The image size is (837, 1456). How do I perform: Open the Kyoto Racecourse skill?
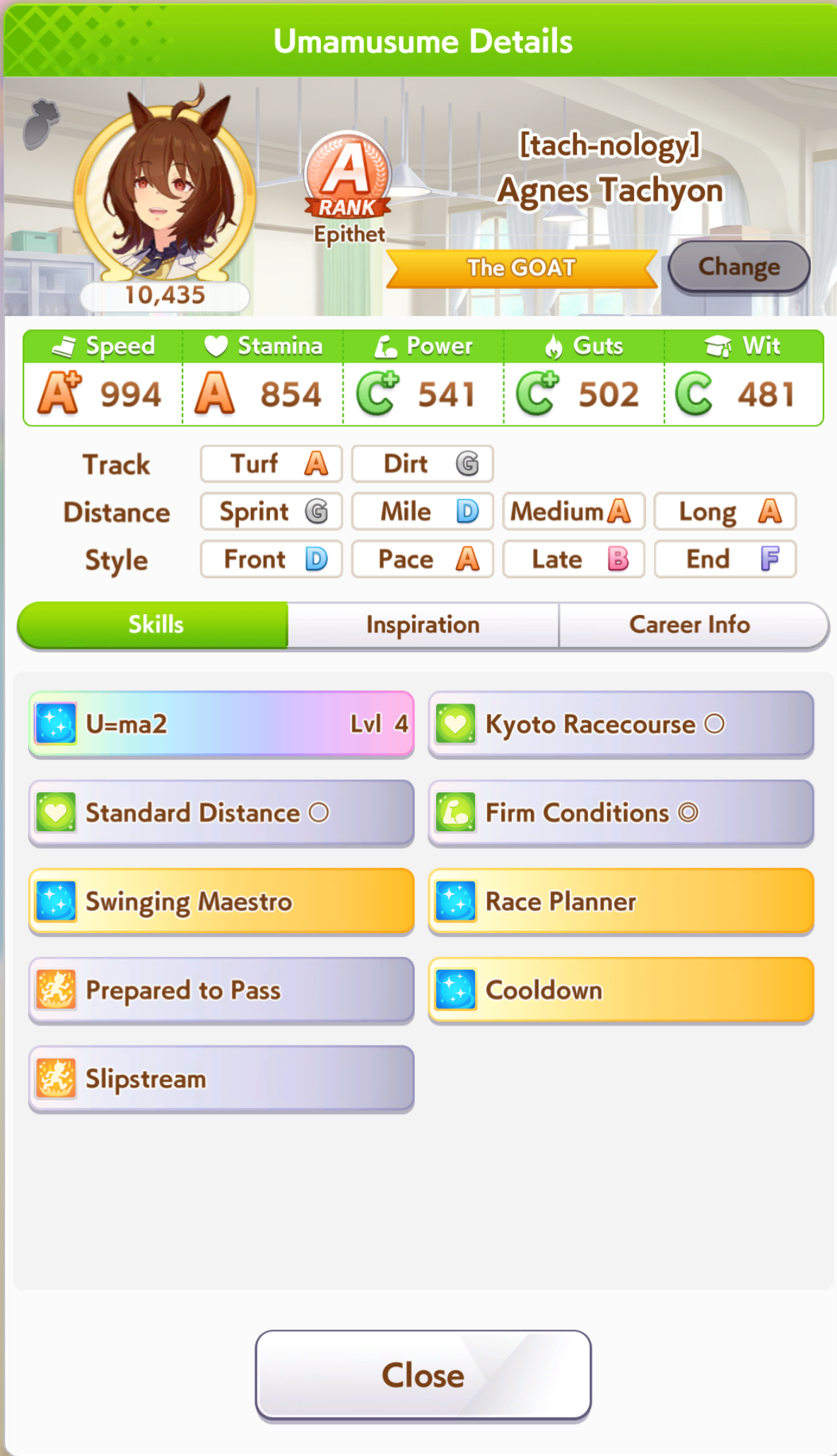[621, 724]
